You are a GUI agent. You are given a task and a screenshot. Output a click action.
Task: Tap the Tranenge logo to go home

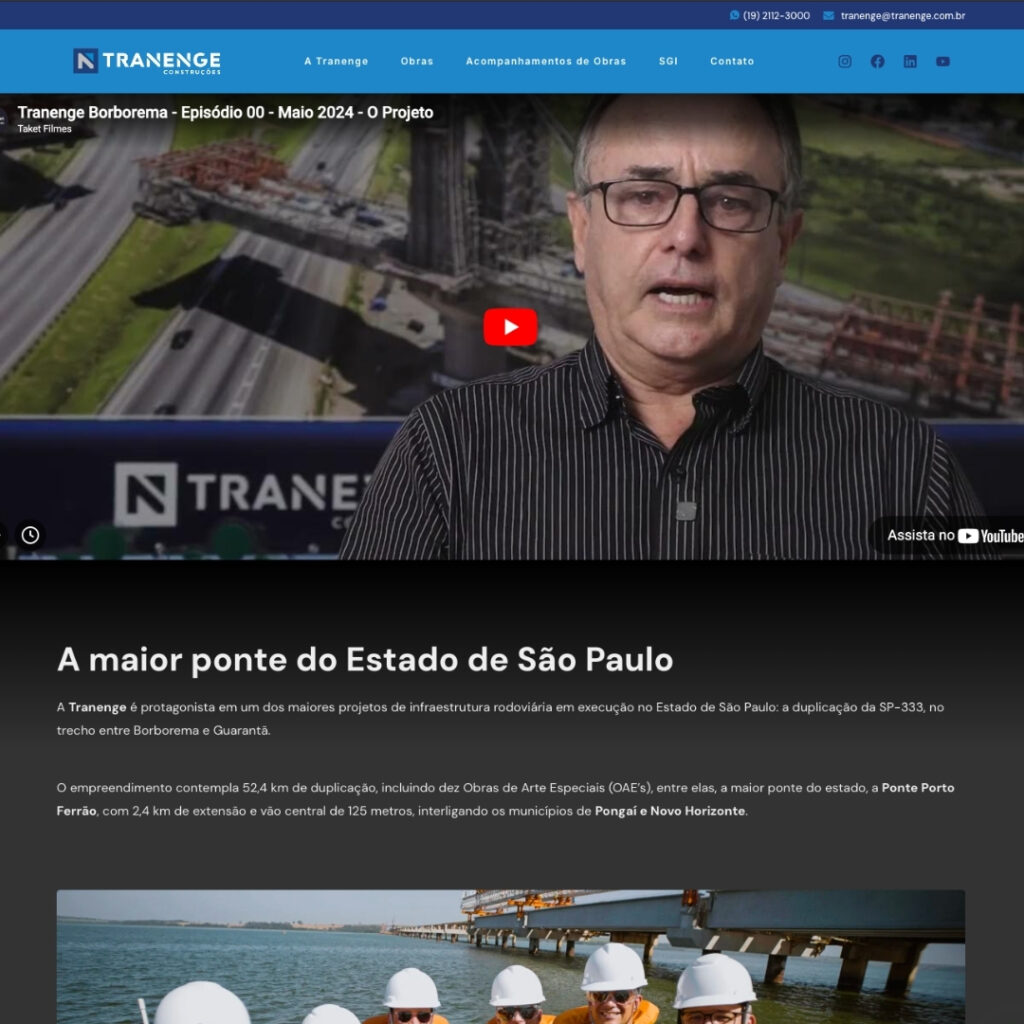coord(147,61)
